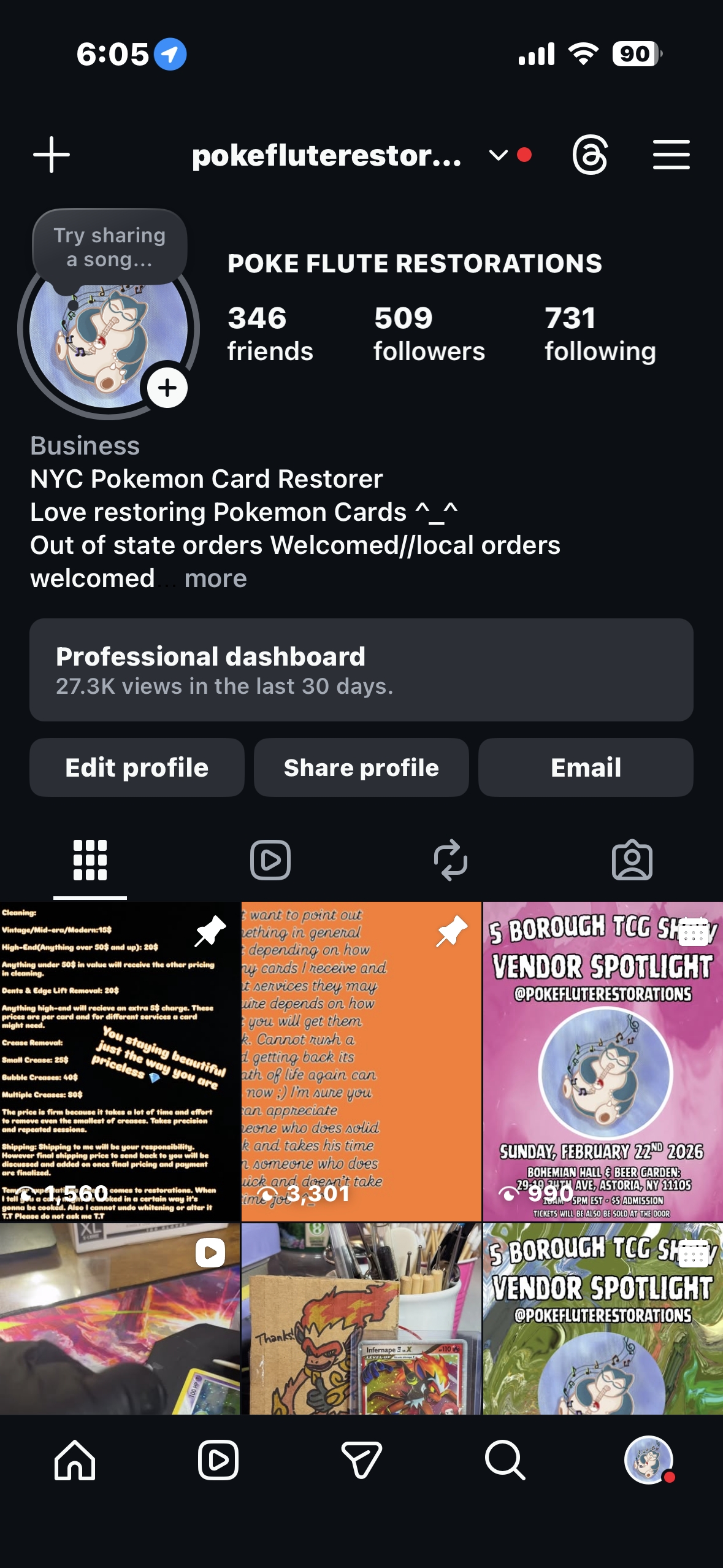The height and width of the screenshot is (1568, 723).
Task: Open the hamburger settings menu
Action: tap(671, 155)
